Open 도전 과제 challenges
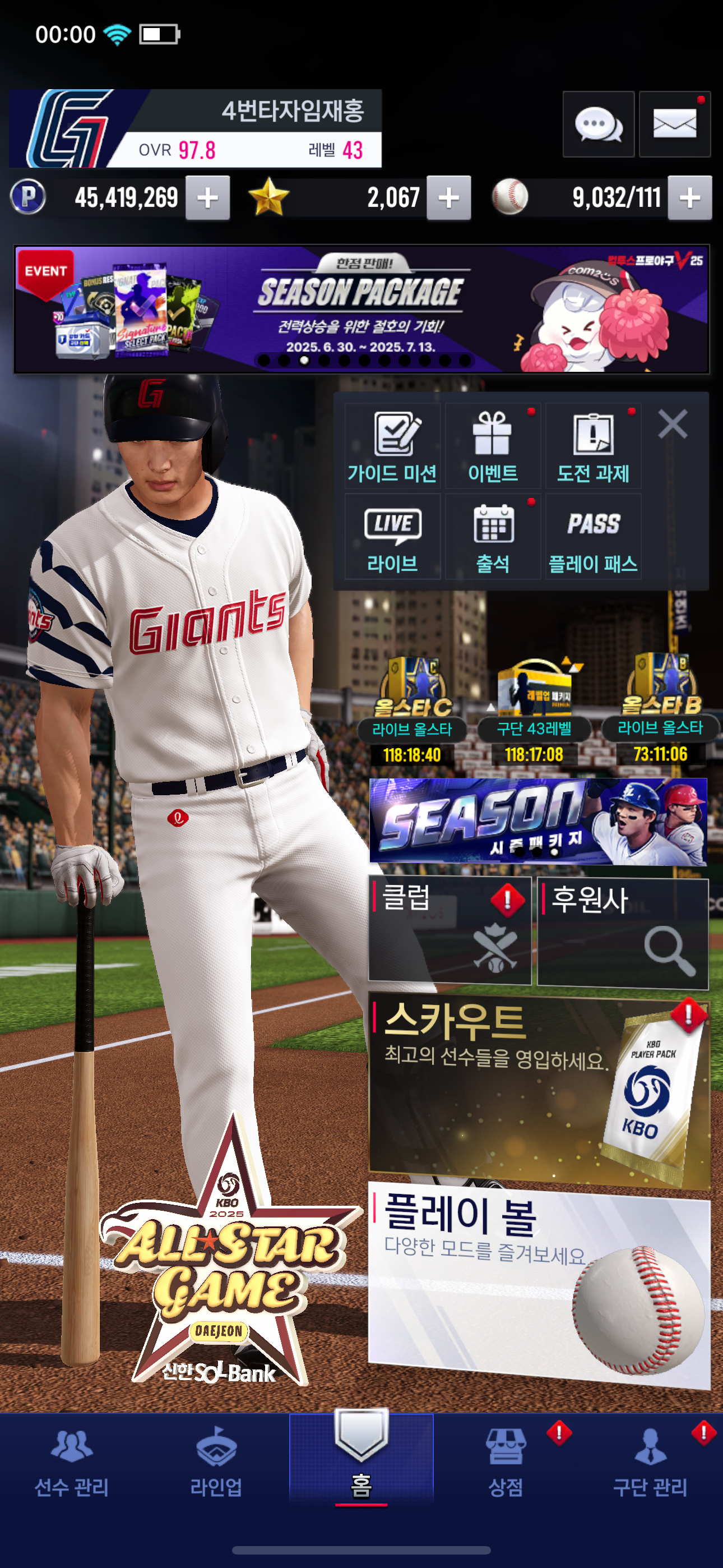This screenshot has height=1568, width=723. (593, 447)
